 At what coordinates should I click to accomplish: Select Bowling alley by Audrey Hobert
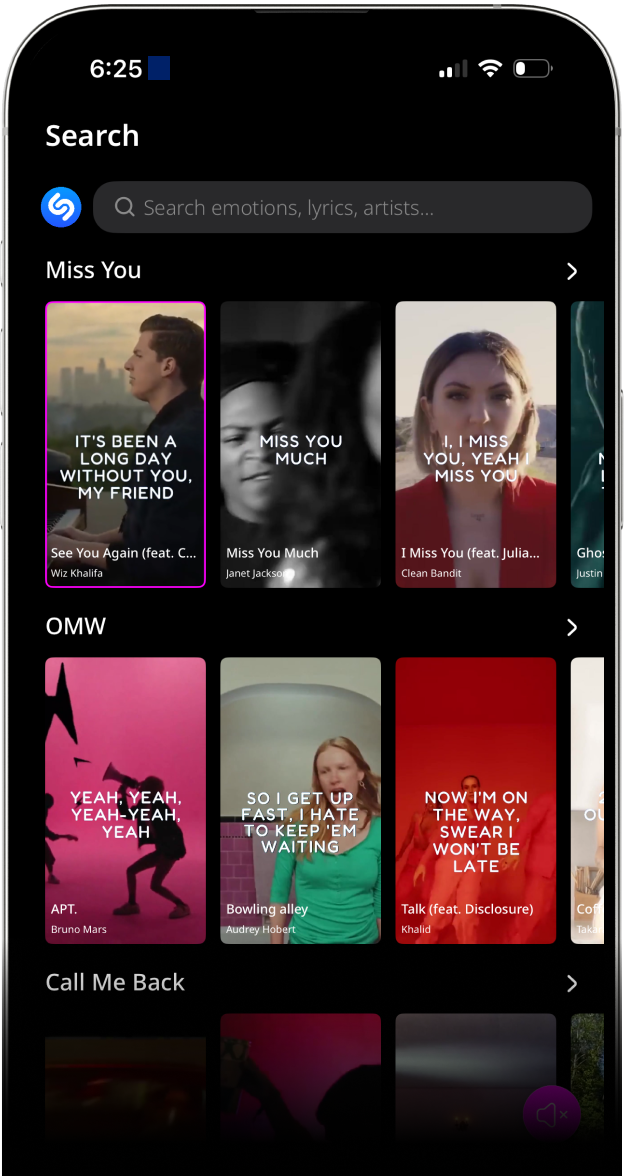click(300, 800)
